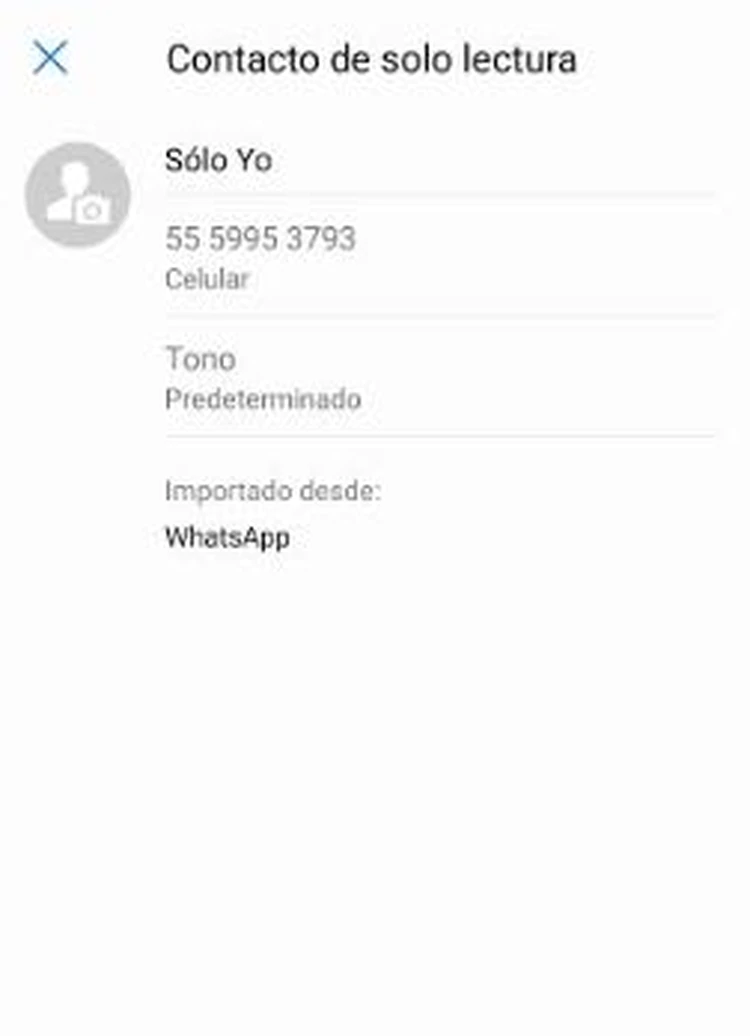Image resolution: width=750 pixels, height=1036 pixels.
Task: Click the phone number 55 5995 3793
Action: pos(262,238)
